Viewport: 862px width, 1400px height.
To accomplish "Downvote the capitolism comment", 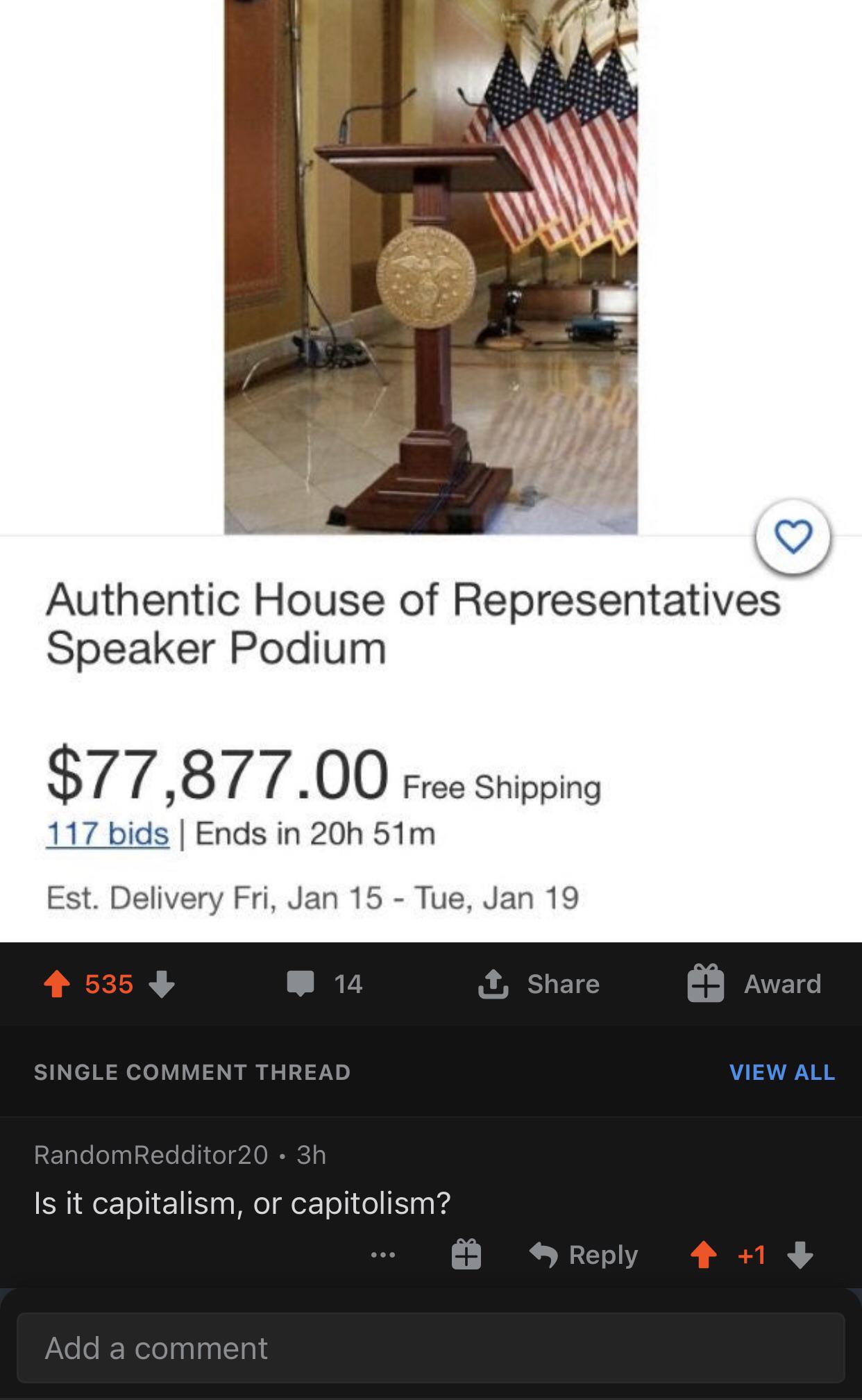I will click(802, 1254).
